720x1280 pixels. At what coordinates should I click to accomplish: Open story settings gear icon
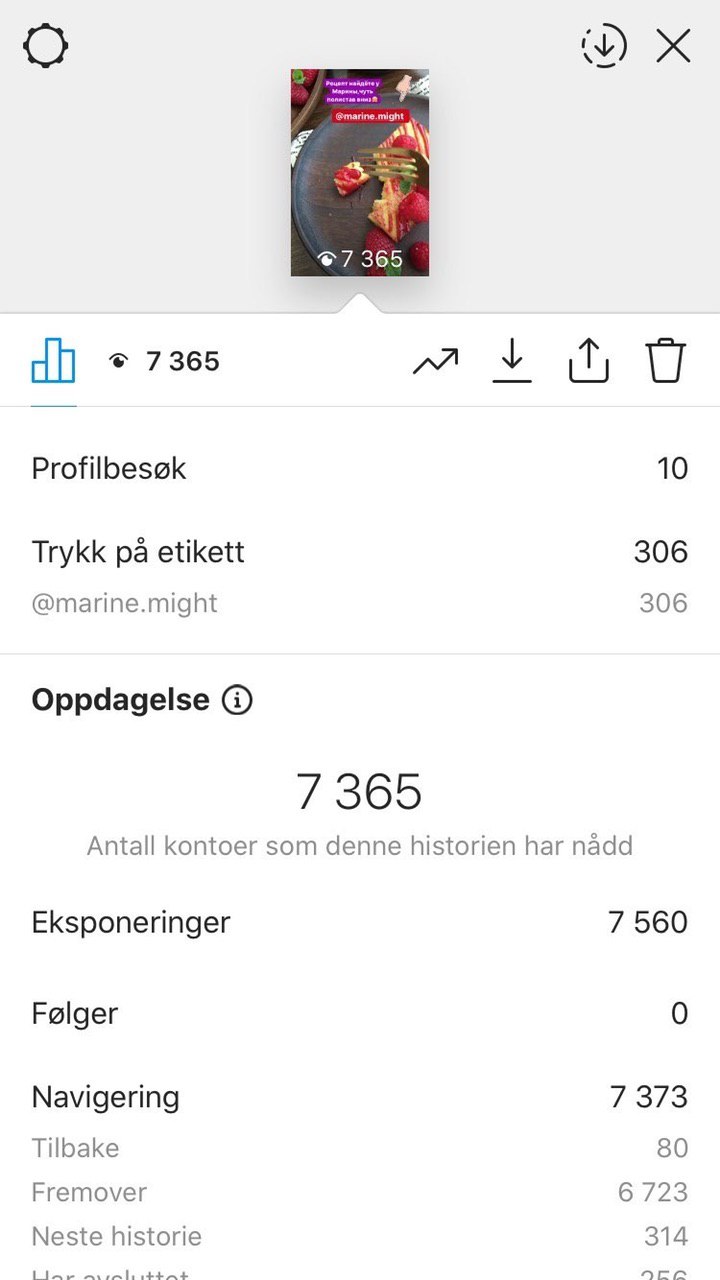coord(45,46)
